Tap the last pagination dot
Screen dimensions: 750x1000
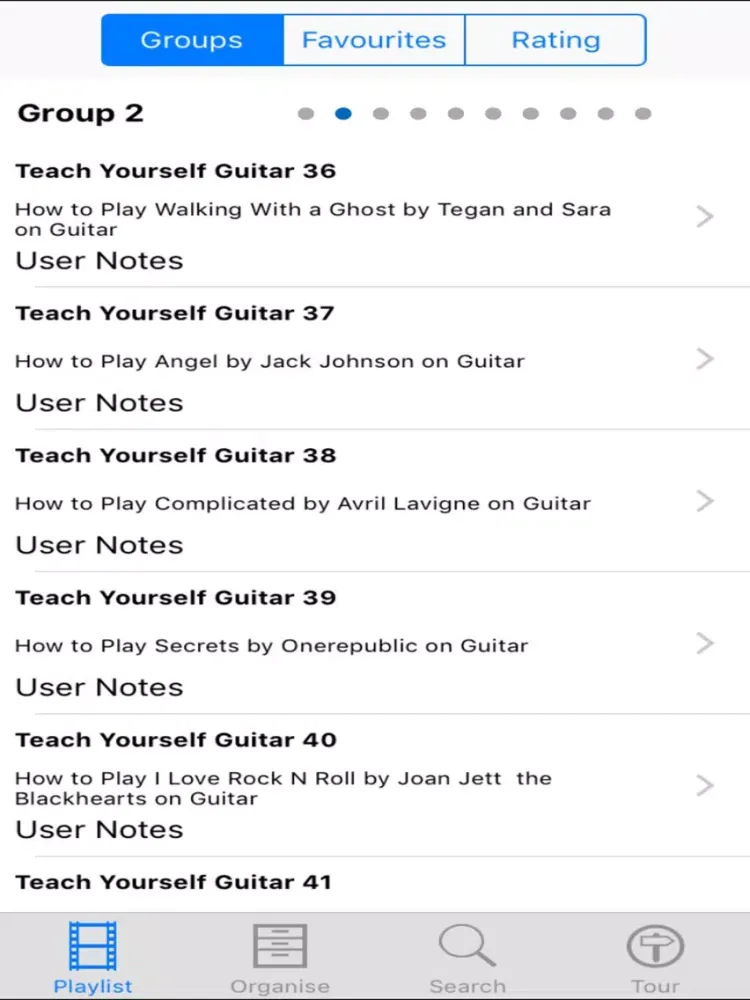tap(643, 114)
